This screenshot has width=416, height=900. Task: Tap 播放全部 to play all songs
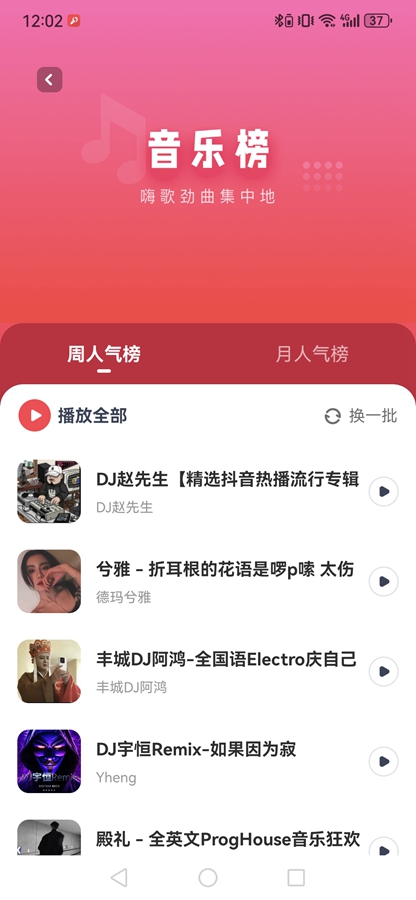click(x=73, y=416)
